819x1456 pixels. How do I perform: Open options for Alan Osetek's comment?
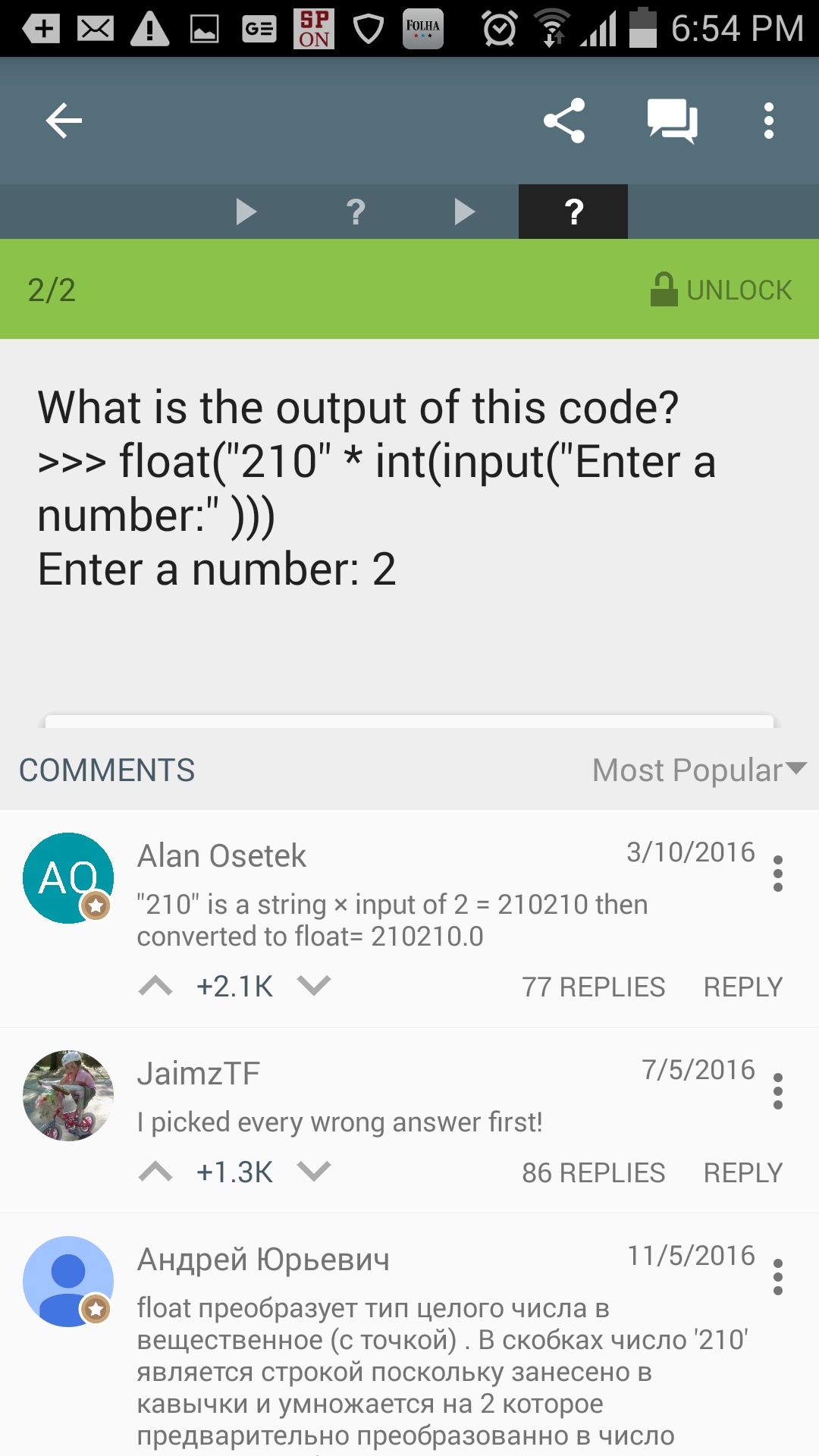[x=777, y=874]
